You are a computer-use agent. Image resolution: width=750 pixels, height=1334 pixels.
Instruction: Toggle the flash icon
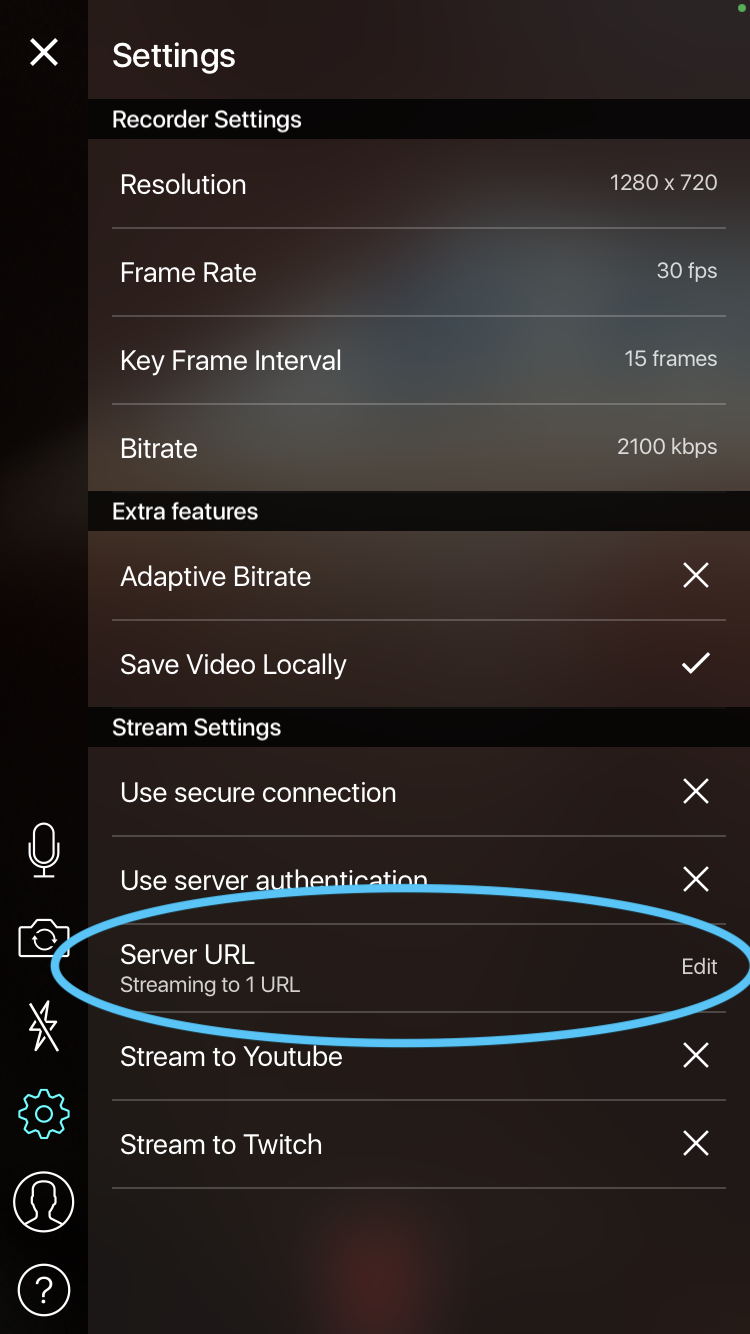click(44, 1025)
